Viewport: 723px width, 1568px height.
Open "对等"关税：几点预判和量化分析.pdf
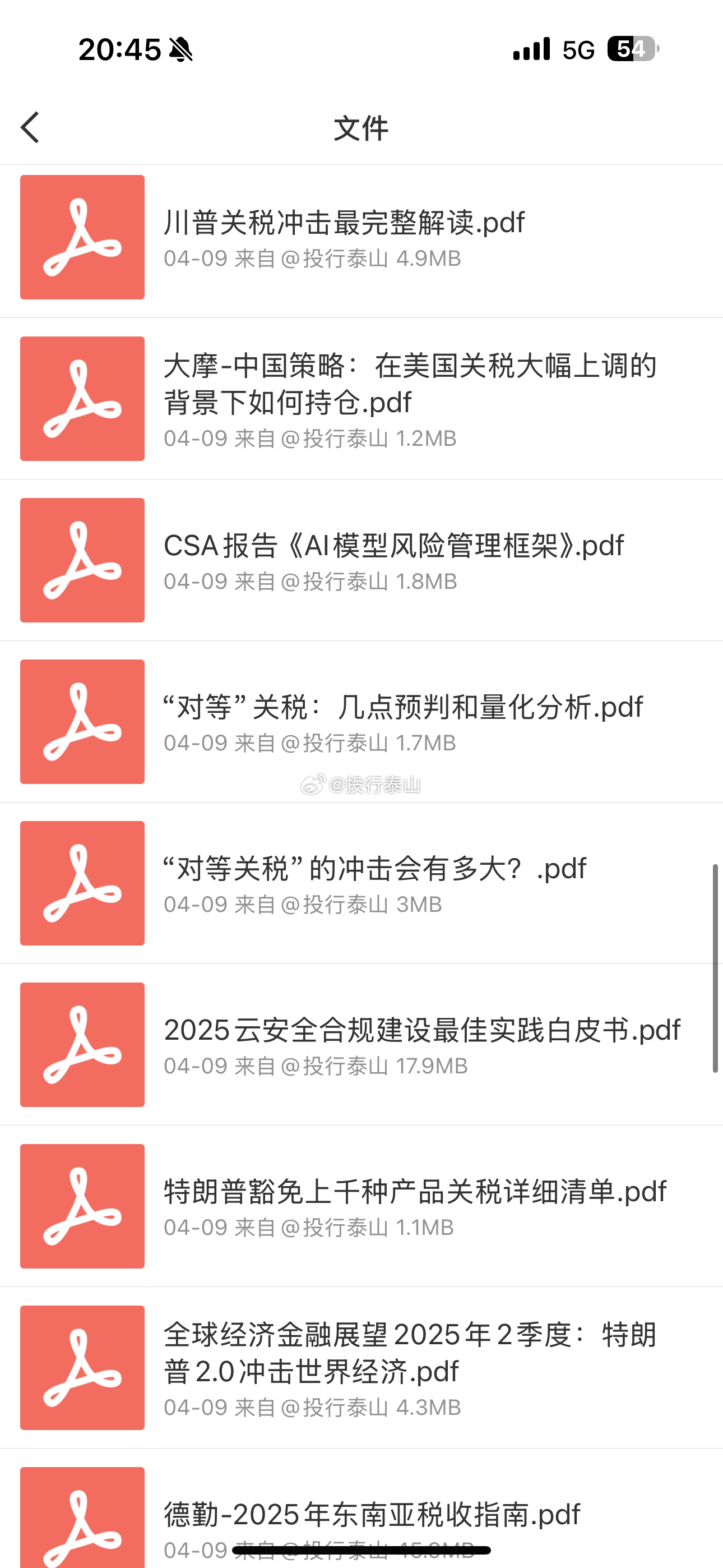[403, 707]
